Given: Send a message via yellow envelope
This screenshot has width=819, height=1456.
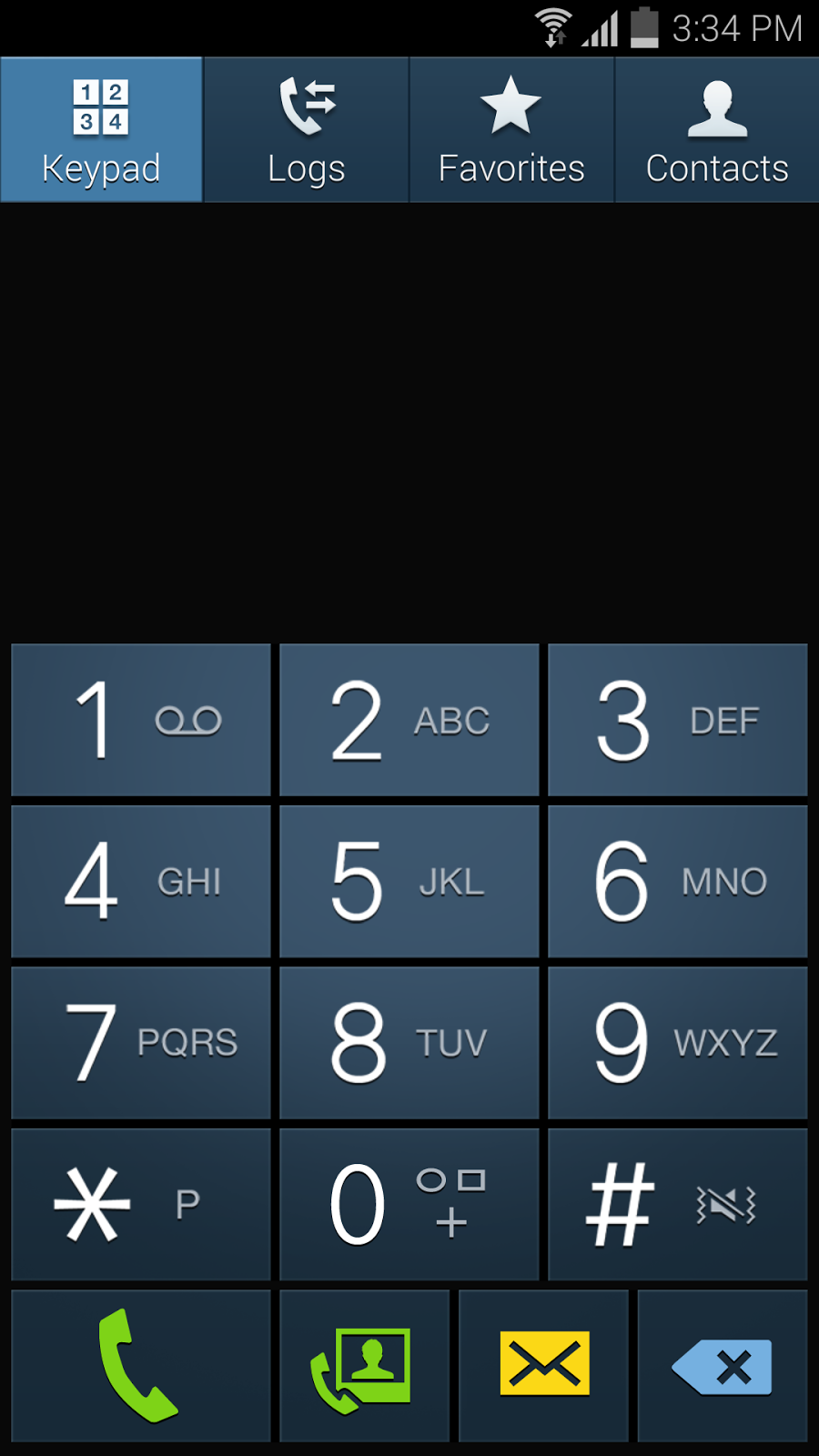Looking at the screenshot, I should coord(544,1365).
